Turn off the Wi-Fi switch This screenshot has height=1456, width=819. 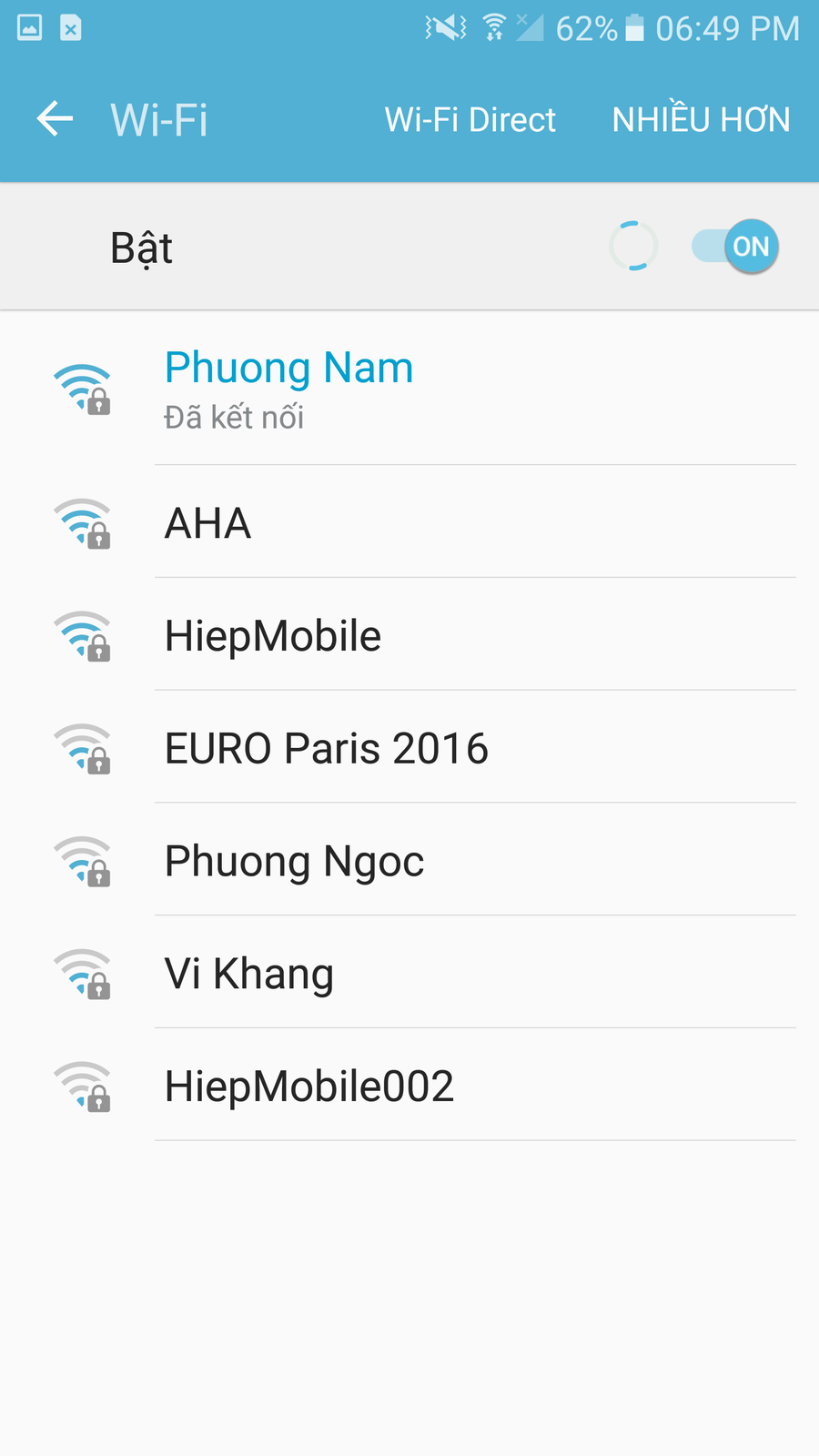[x=736, y=247]
